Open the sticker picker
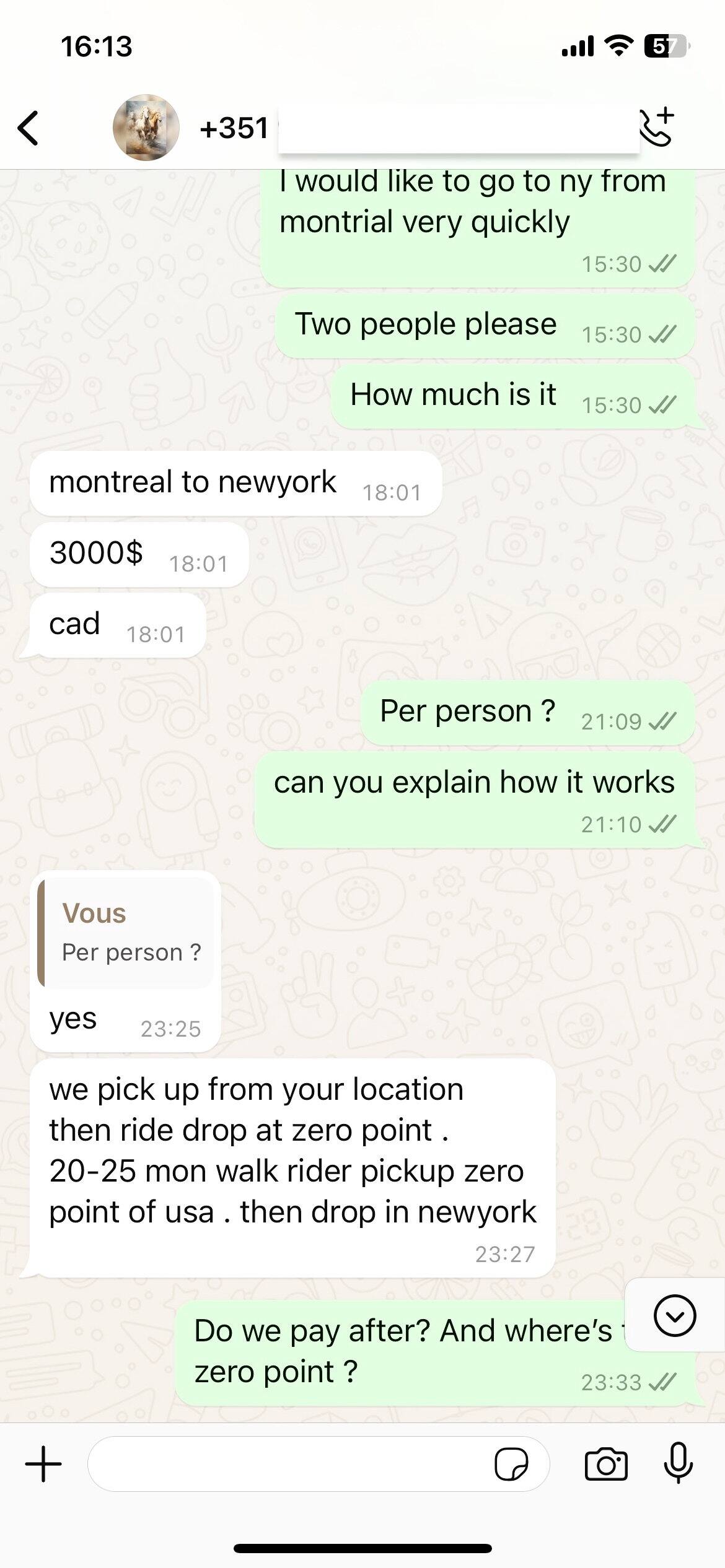Screen dimensions: 725x1568 coord(511,1465)
